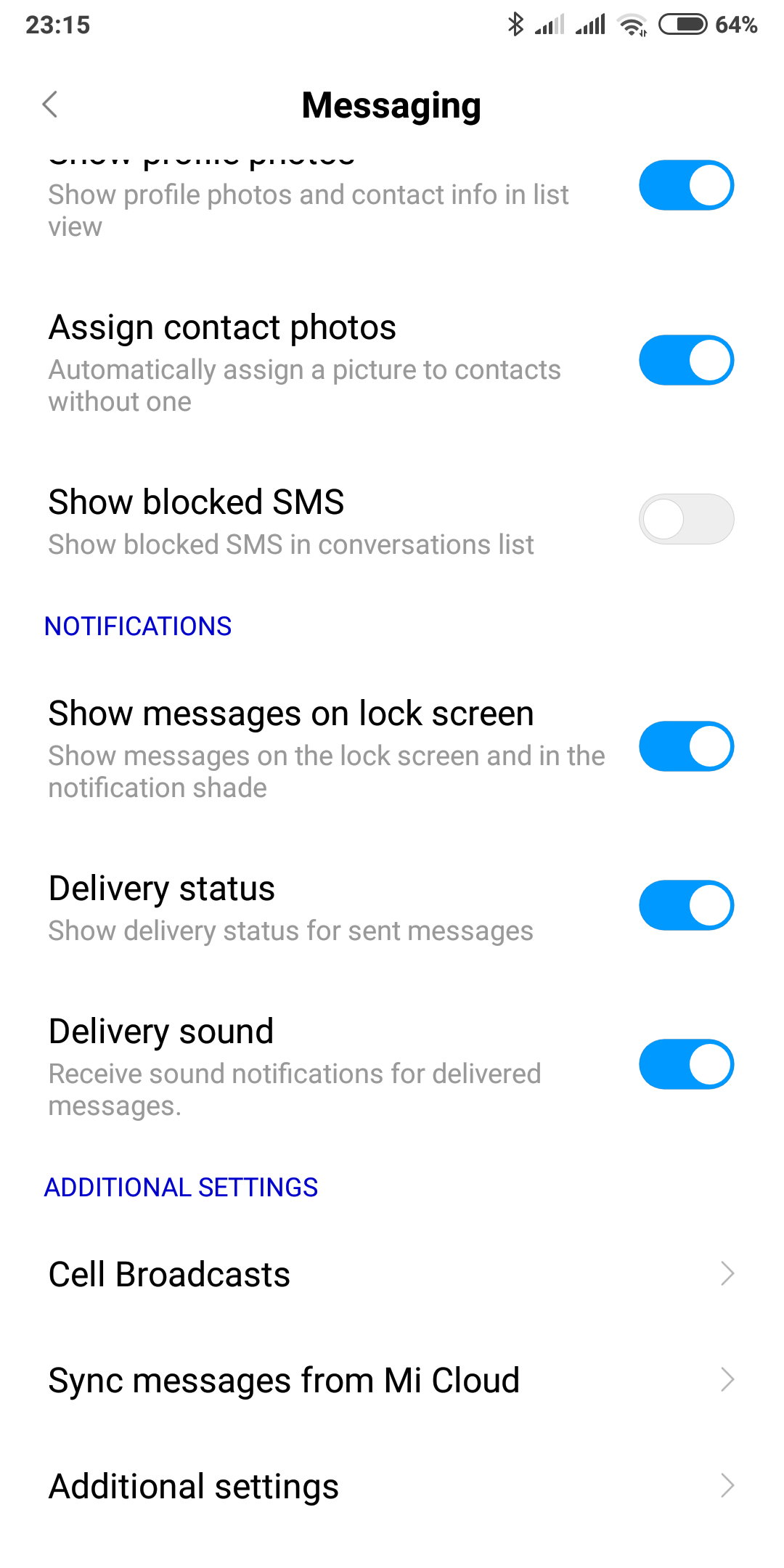Open Cell Broadcasts
Viewport: 784px width, 1568px height.
[x=392, y=1274]
